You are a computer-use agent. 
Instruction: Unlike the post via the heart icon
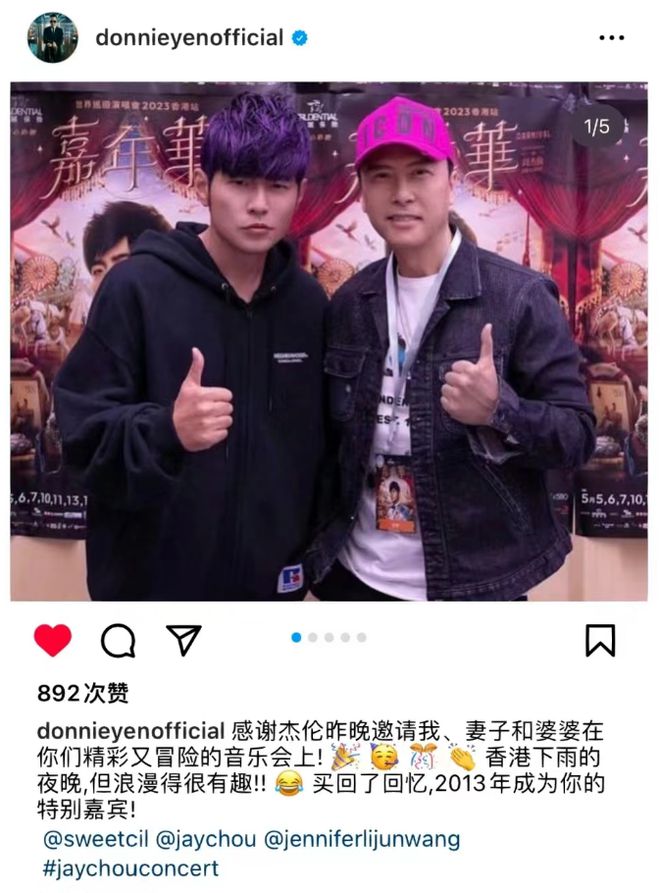click(x=53, y=640)
